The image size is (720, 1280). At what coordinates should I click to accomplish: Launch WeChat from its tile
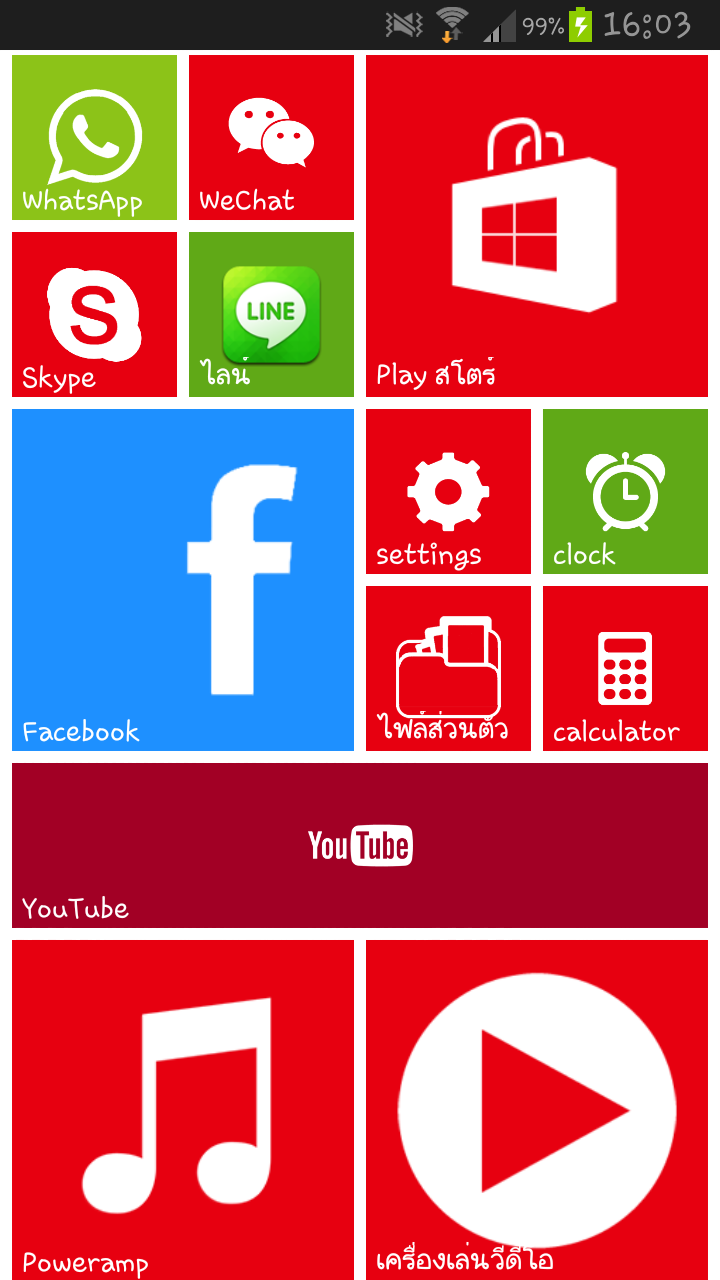271,137
